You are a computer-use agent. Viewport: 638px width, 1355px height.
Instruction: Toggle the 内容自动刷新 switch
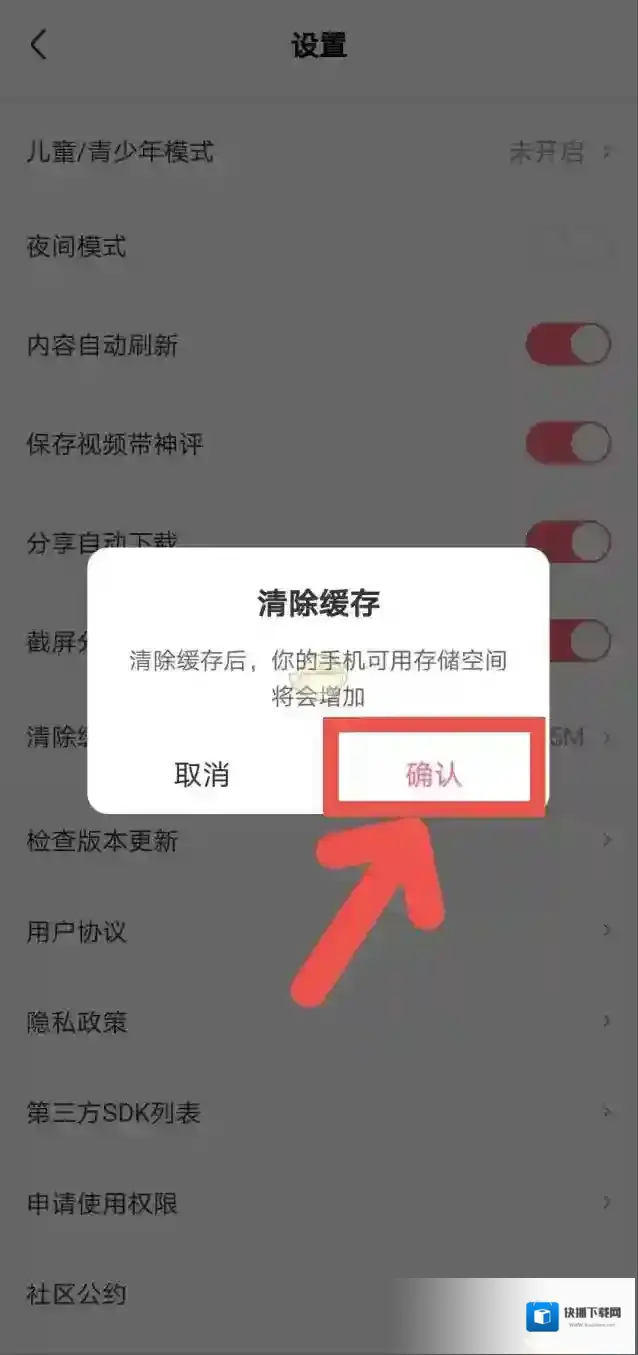(x=568, y=345)
